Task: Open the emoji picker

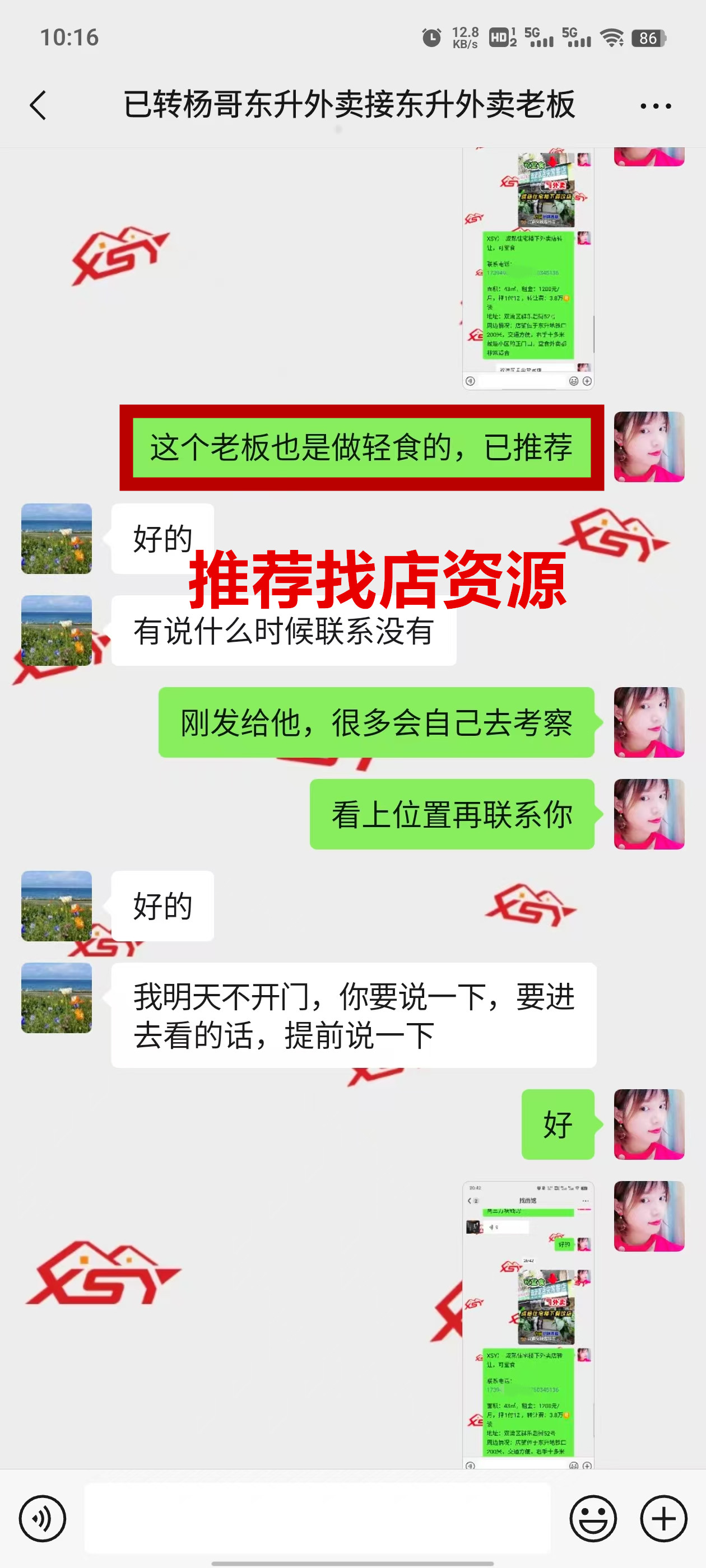Action: pos(593,1518)
